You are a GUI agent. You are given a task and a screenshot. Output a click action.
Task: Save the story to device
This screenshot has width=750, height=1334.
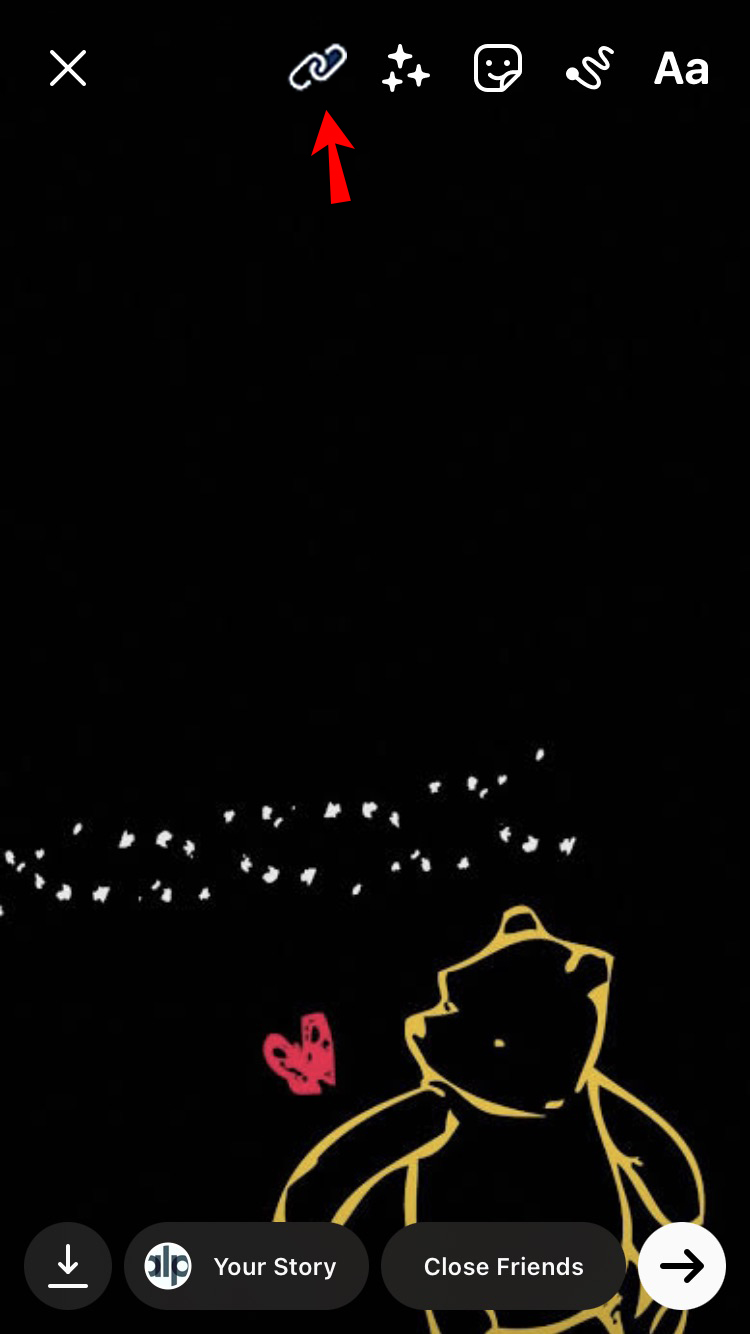click(68, 1266)
